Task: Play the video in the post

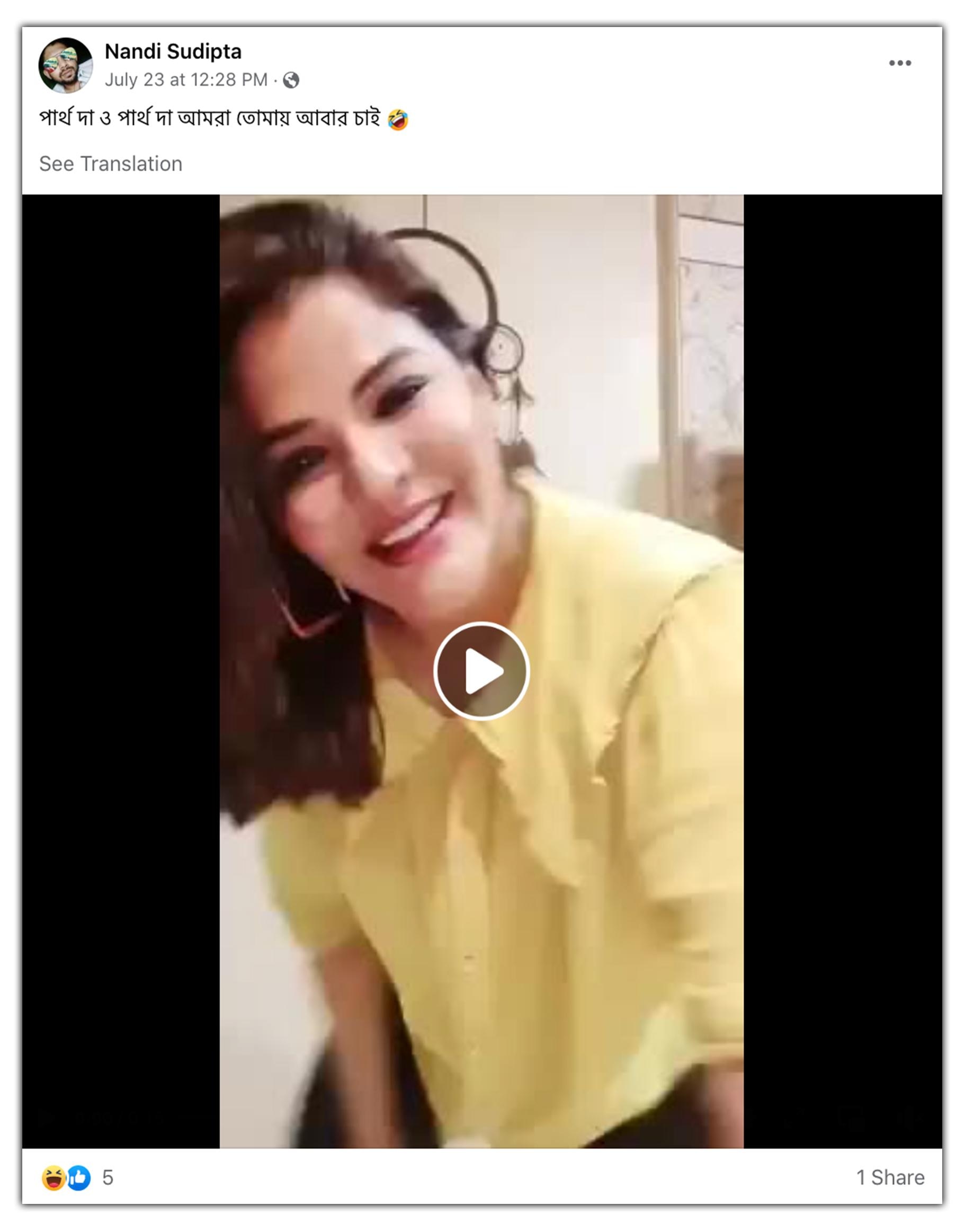Action: 481,671
